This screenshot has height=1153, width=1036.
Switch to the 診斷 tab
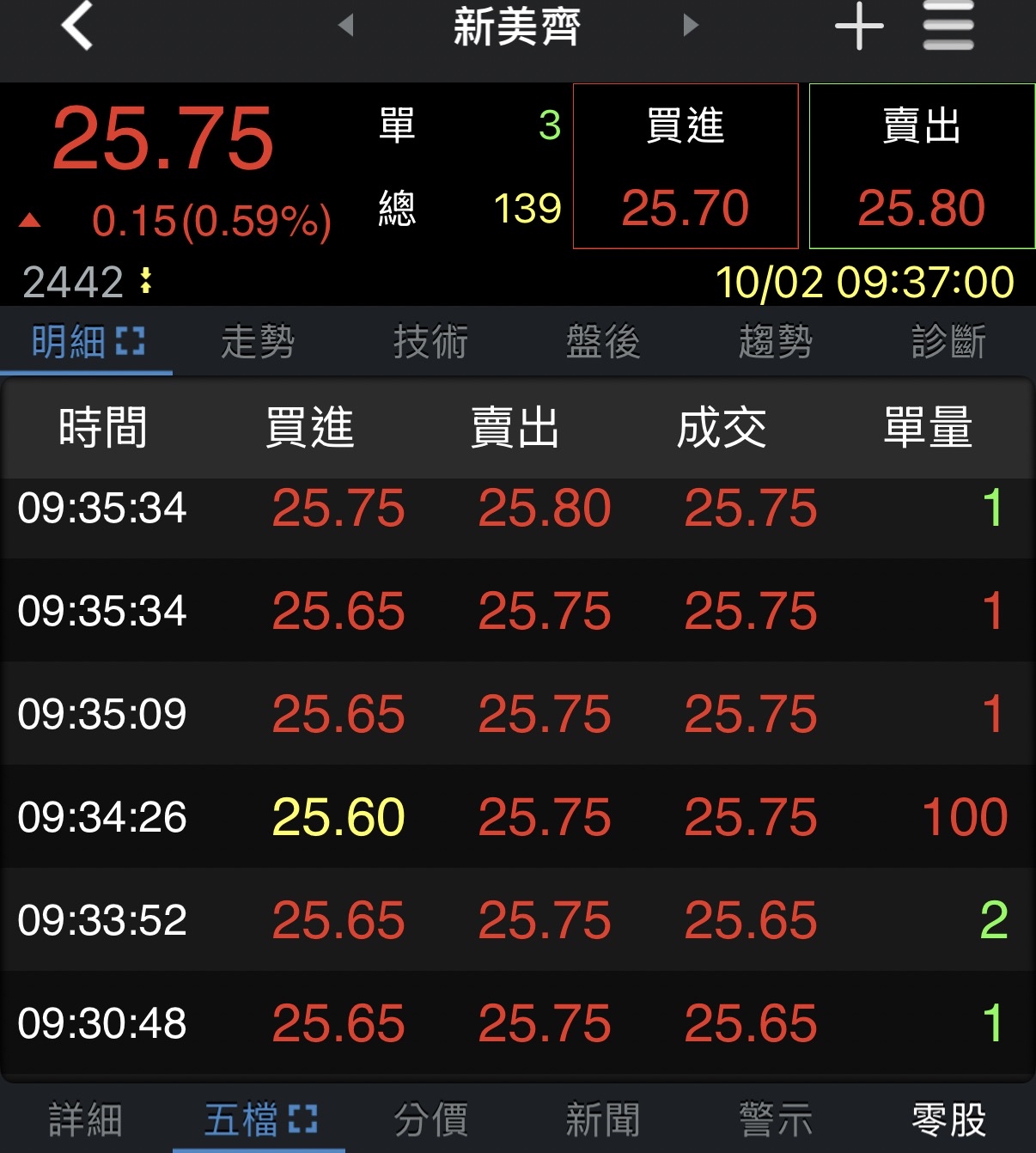point(948,342)
